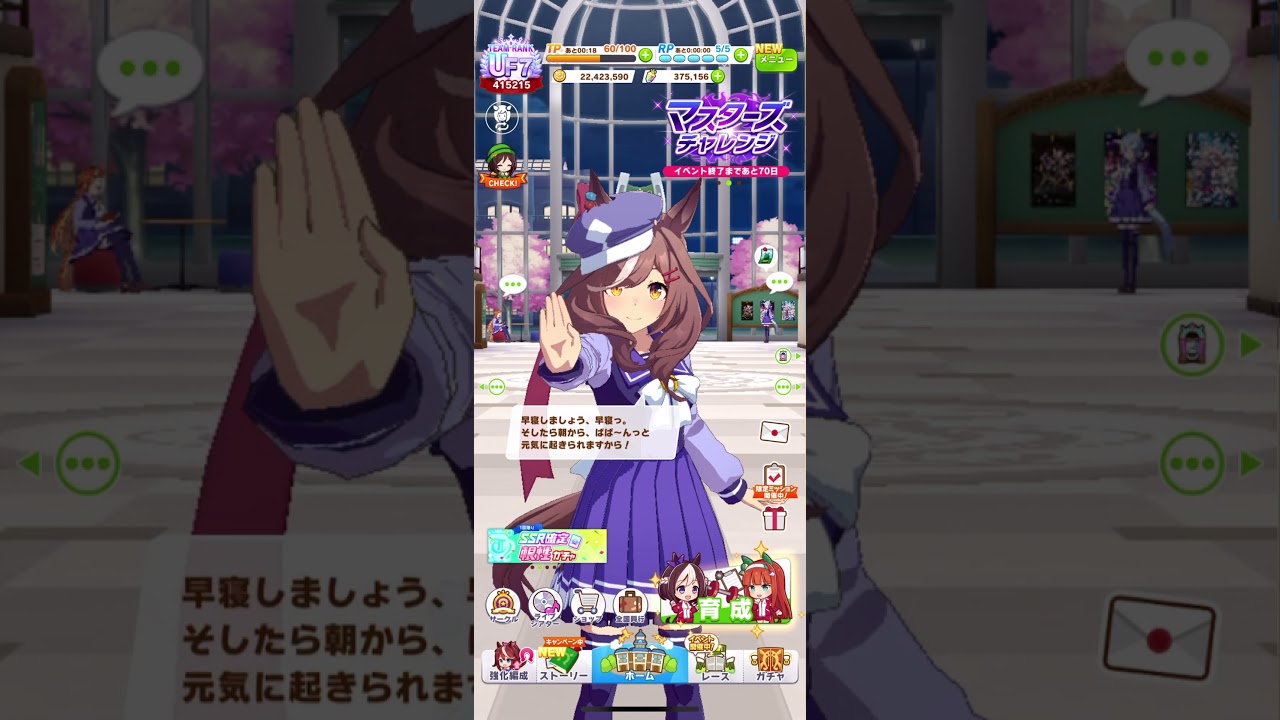Screen dimensions: 1280x720
Task: Open the ショップ shop
Action: coord(587,606)
